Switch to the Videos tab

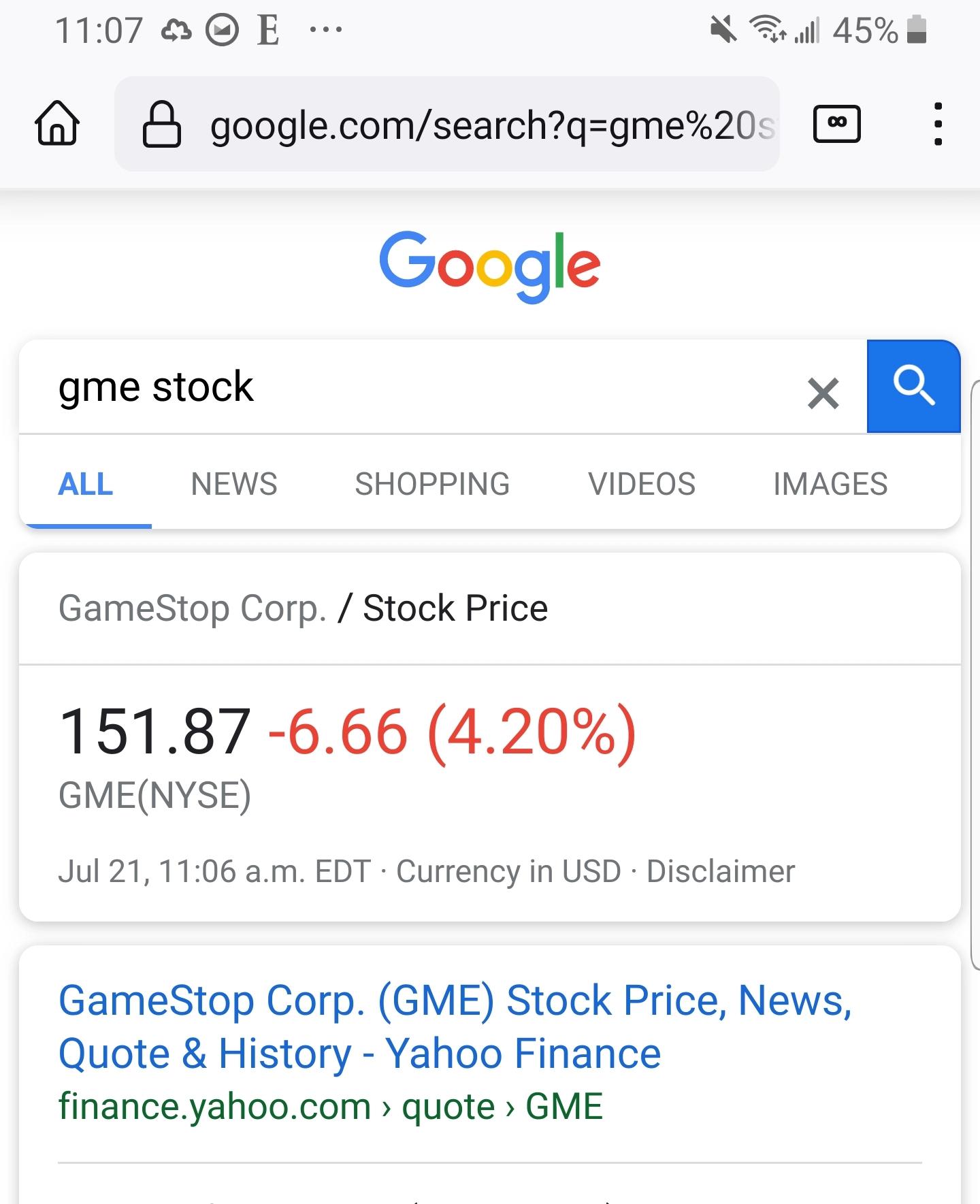click(642, 485)
